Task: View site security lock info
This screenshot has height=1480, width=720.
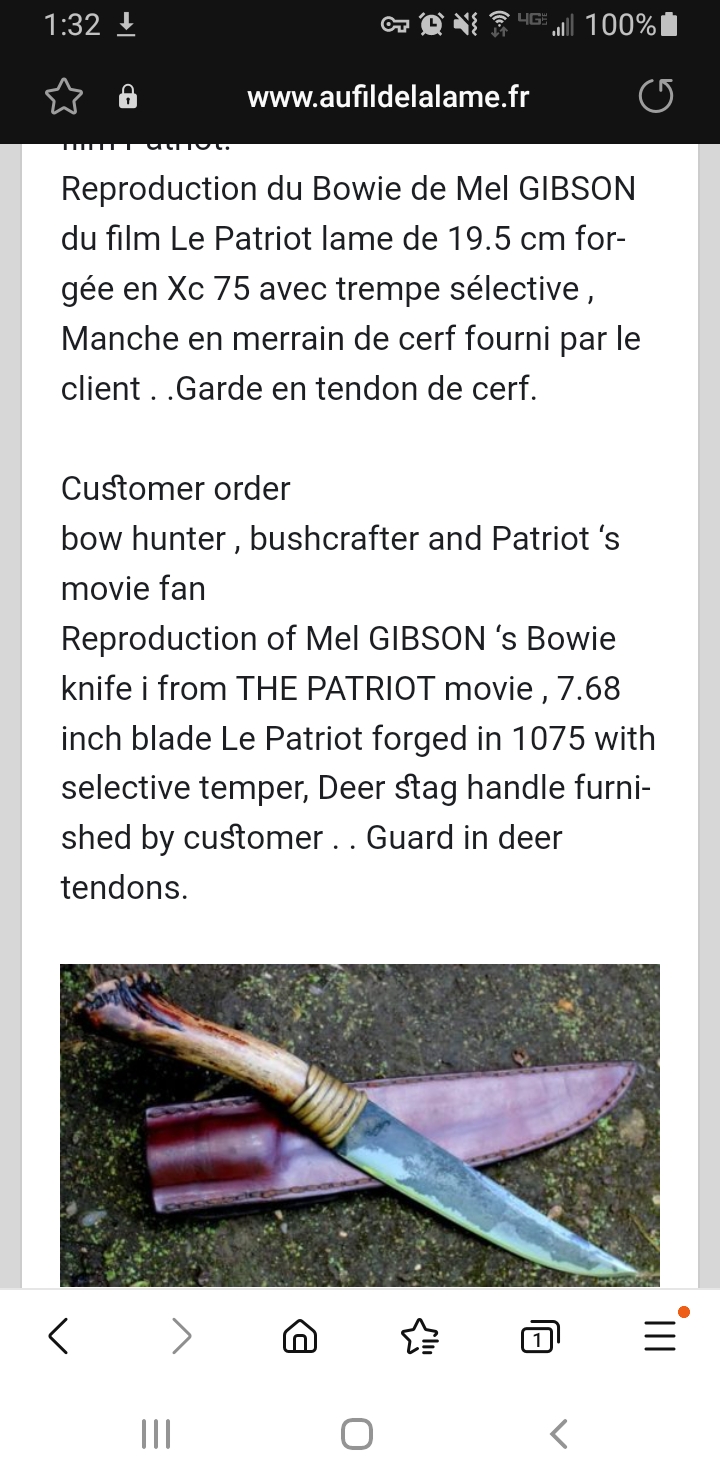Action: coord(127,97)
